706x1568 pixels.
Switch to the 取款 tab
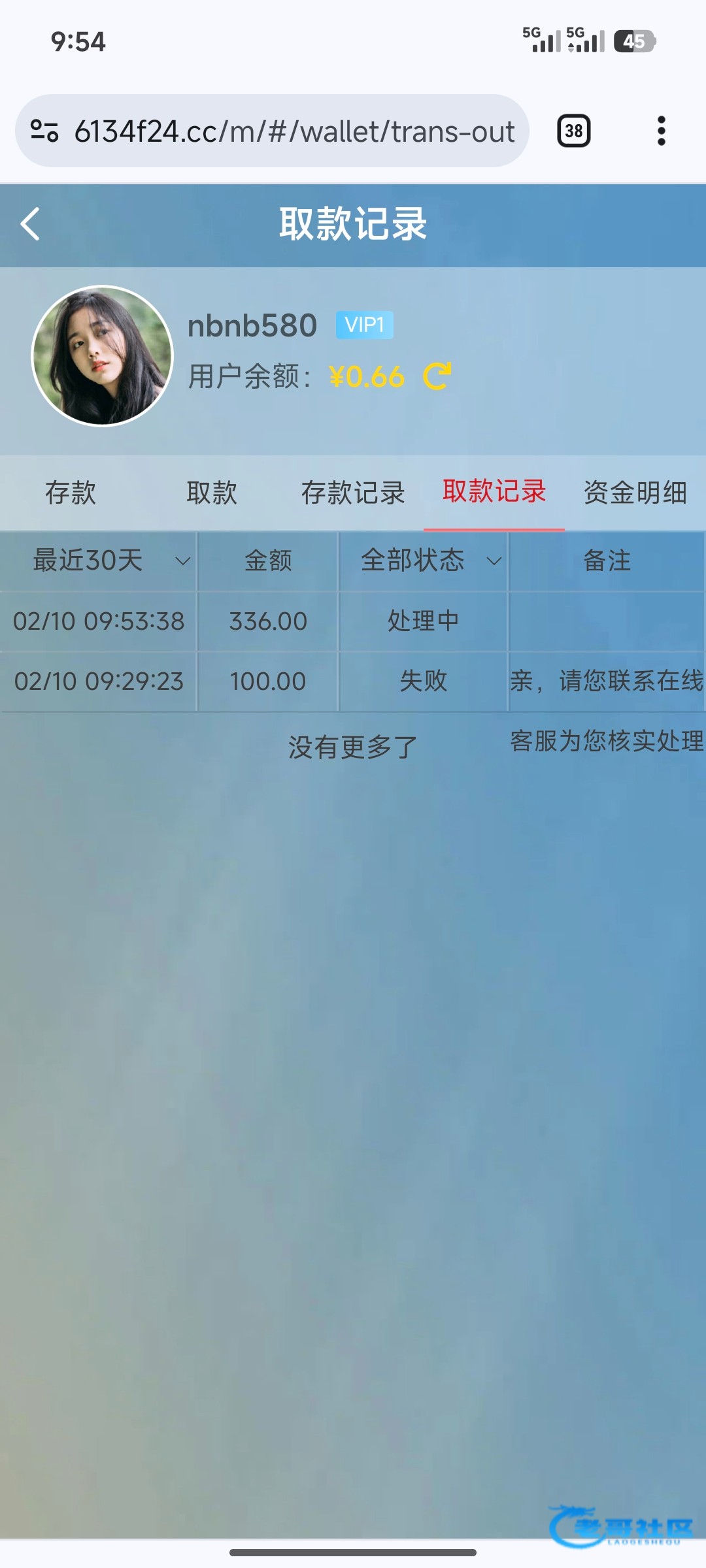[212, 493]
